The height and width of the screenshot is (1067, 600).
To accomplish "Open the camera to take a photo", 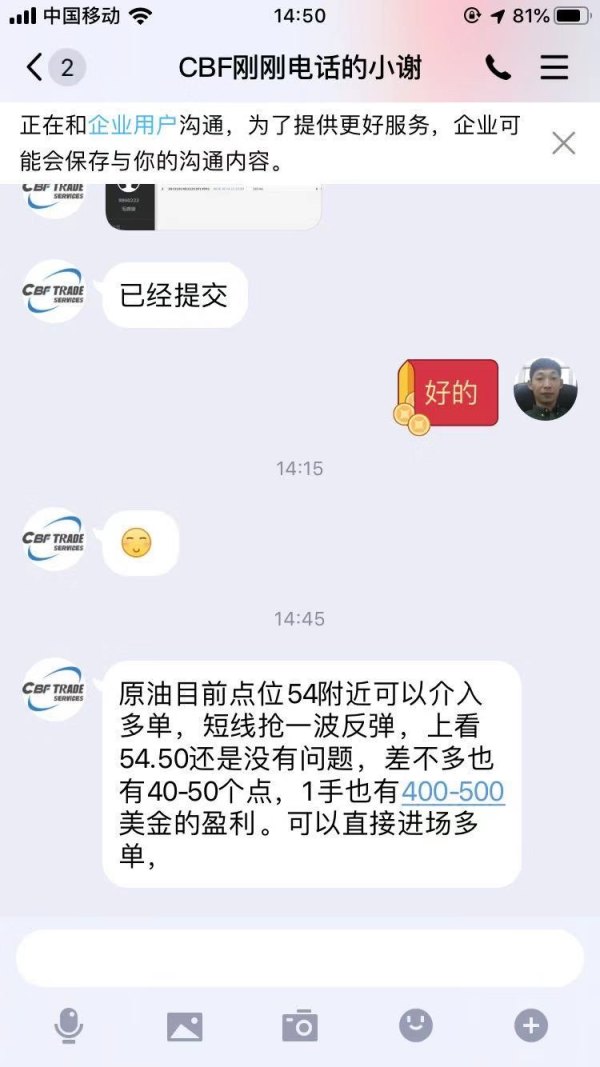I will pos(299,1025).
